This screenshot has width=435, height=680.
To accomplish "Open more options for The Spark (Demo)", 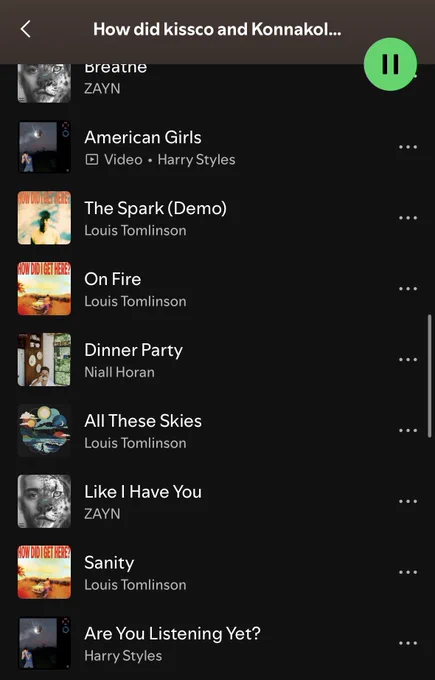I will click(x=408, y=218).
